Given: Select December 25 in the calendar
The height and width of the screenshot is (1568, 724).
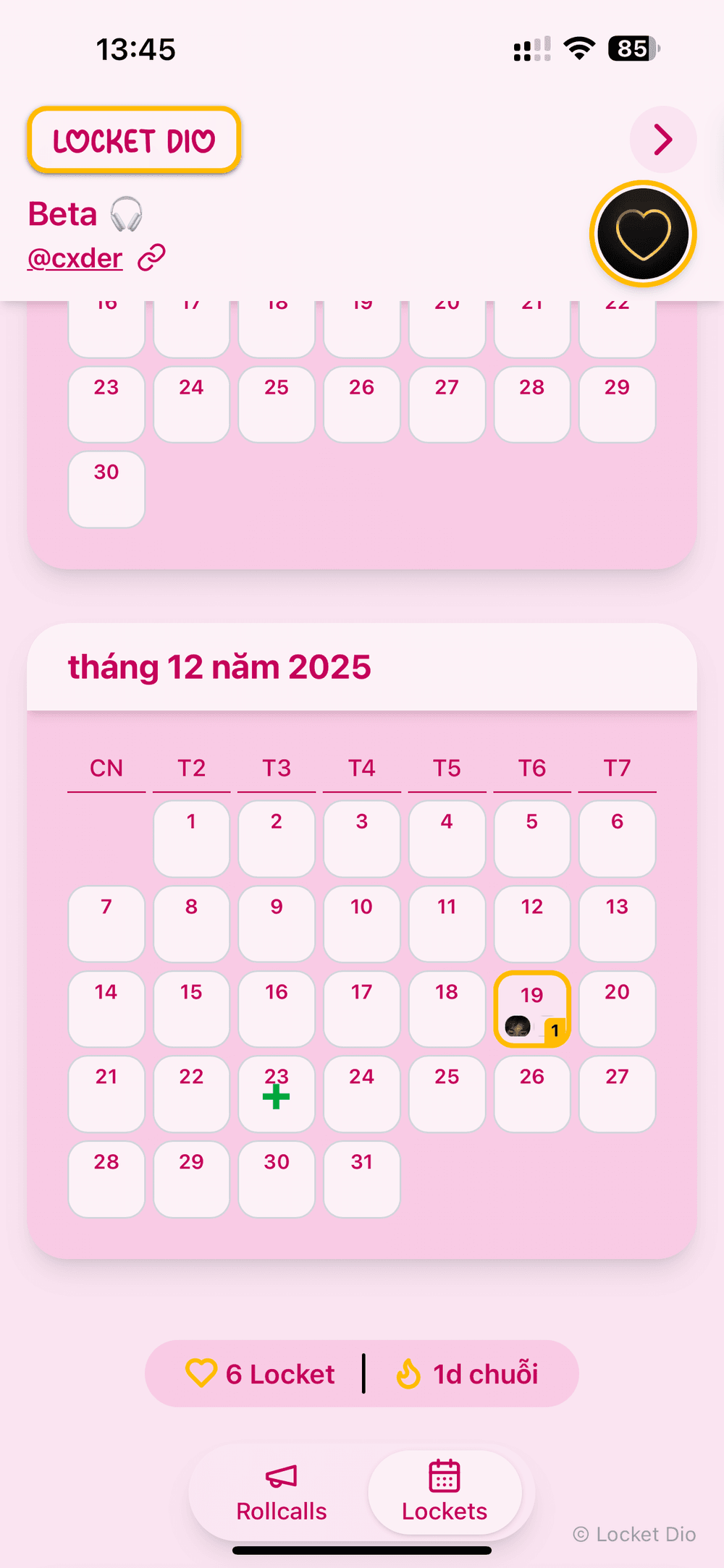Looking at the screenshot, I should pyautogui.click(x=447, y=1093).
